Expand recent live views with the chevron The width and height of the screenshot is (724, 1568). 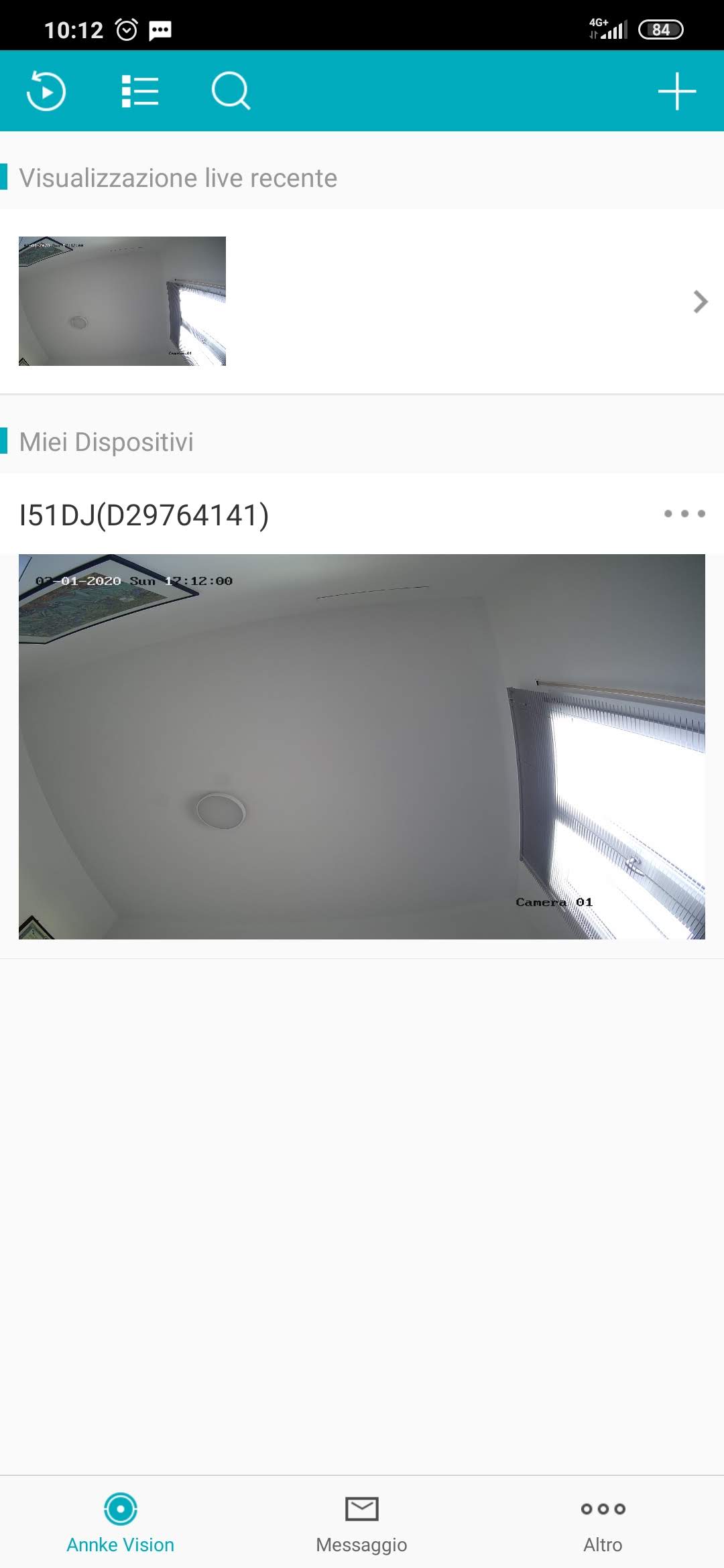(x=700, y=302)
